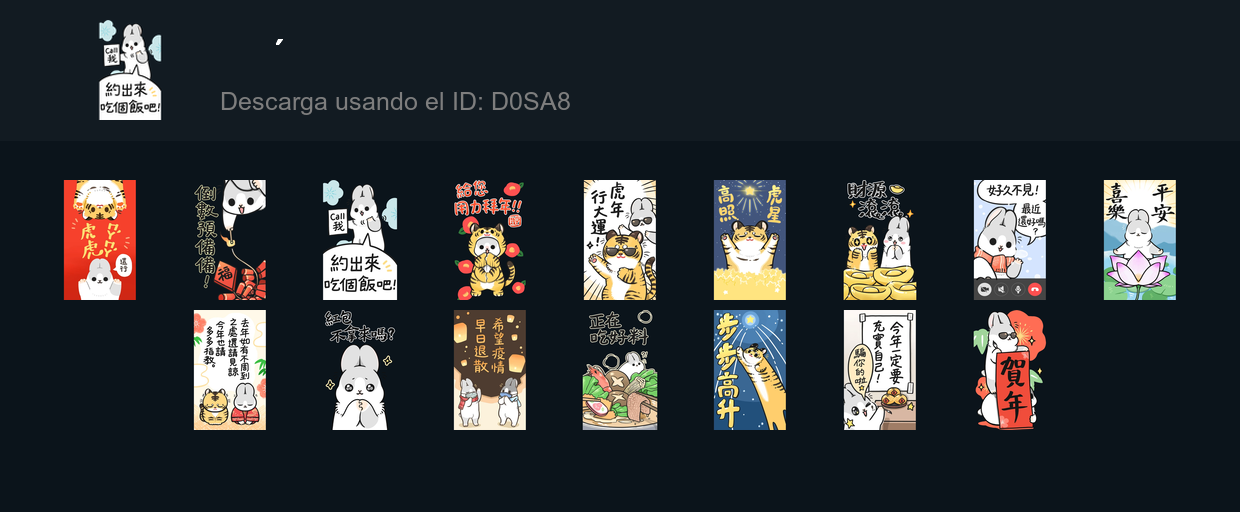Choose the tiger with sunglasses sticker
The width and height of the screenshot is (1240, 512).
[620, 240]
